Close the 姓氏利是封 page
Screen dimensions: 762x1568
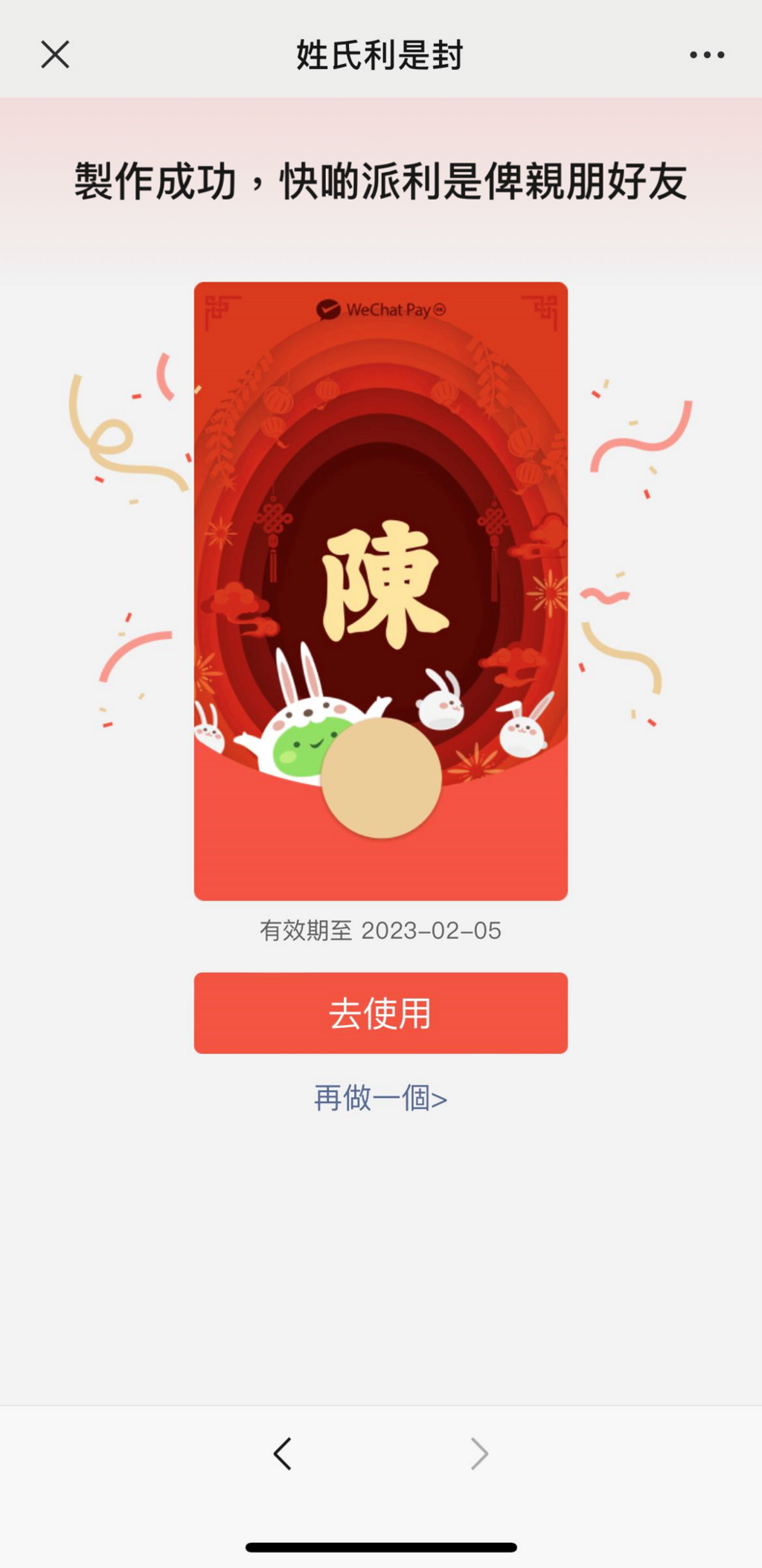(x=55, y=55)
